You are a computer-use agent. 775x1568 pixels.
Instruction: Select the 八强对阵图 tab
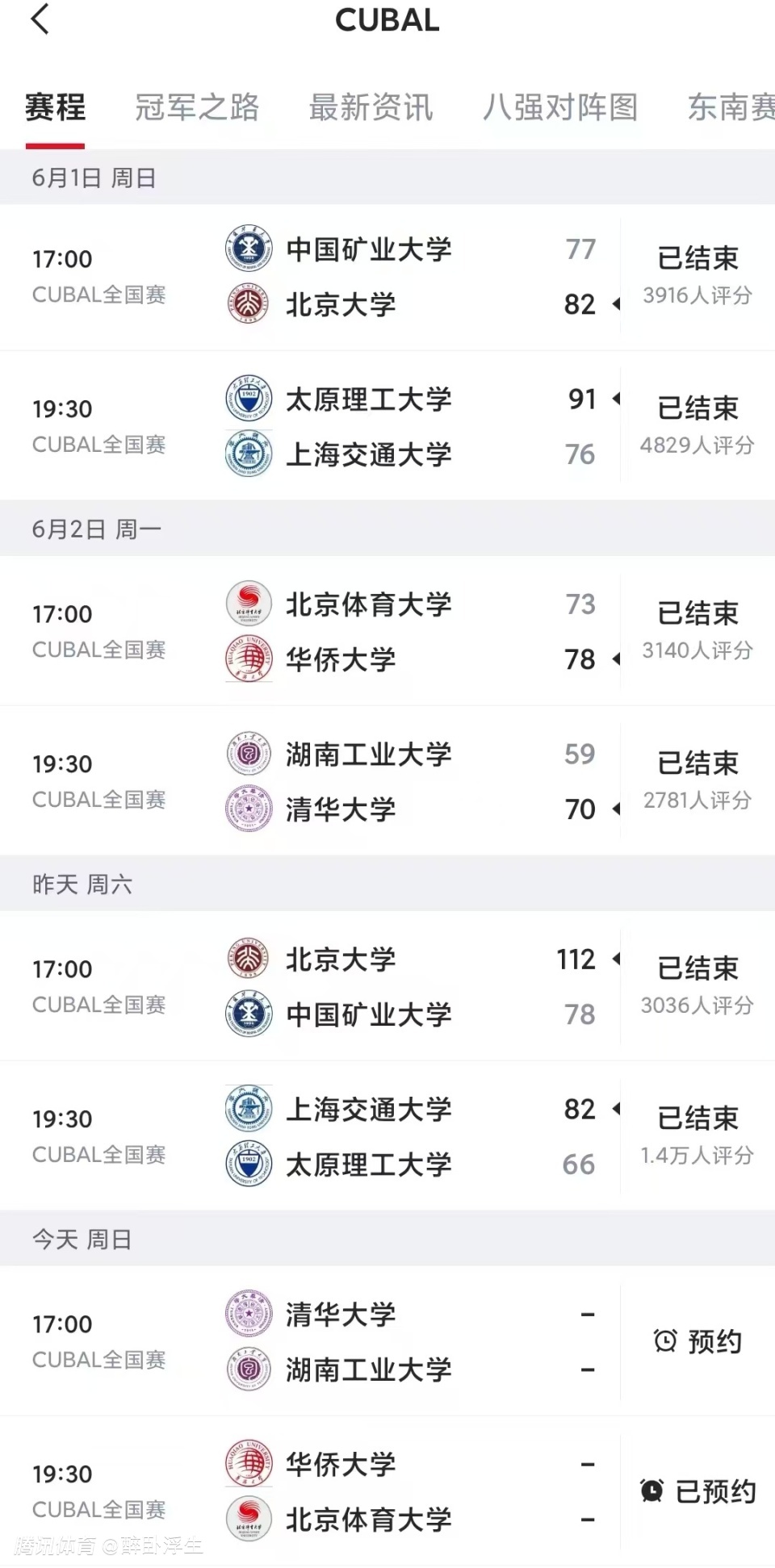[x=560, y=107]
